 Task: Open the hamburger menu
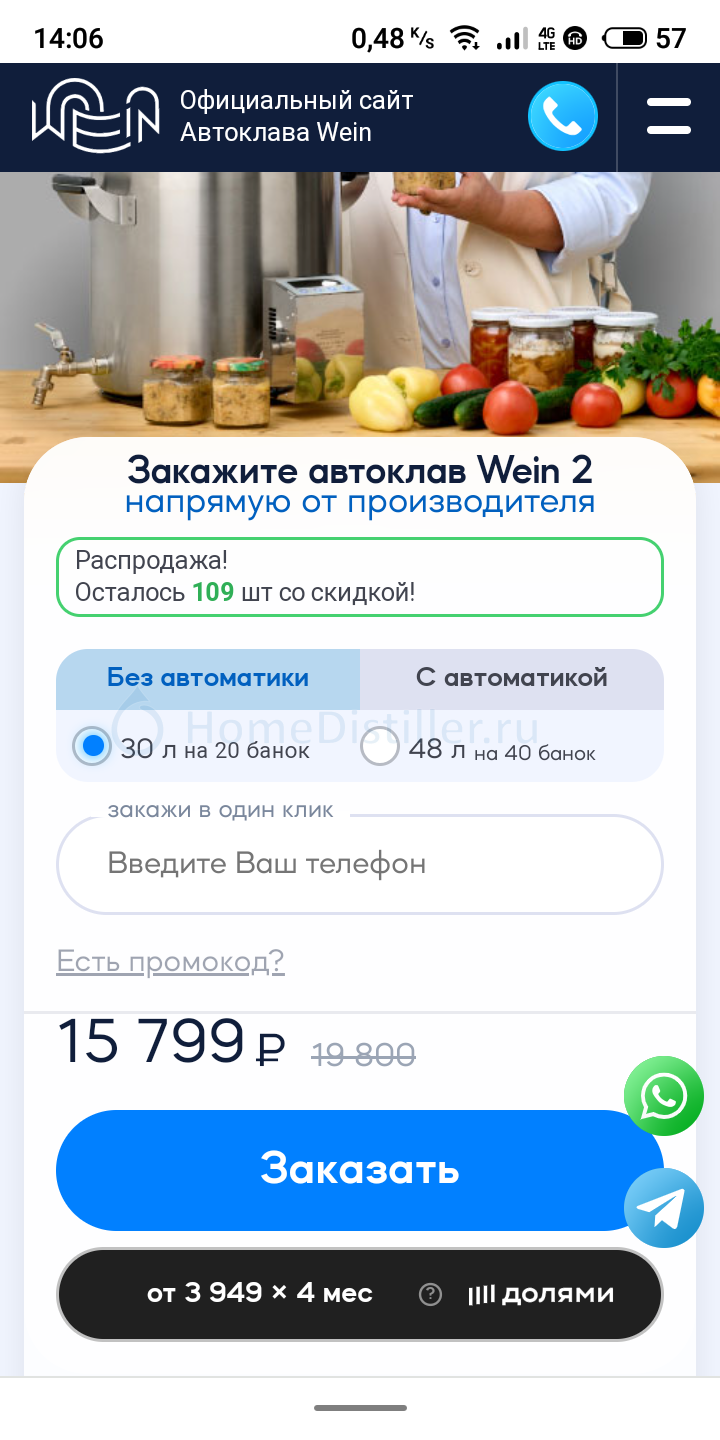pos(668,116)
